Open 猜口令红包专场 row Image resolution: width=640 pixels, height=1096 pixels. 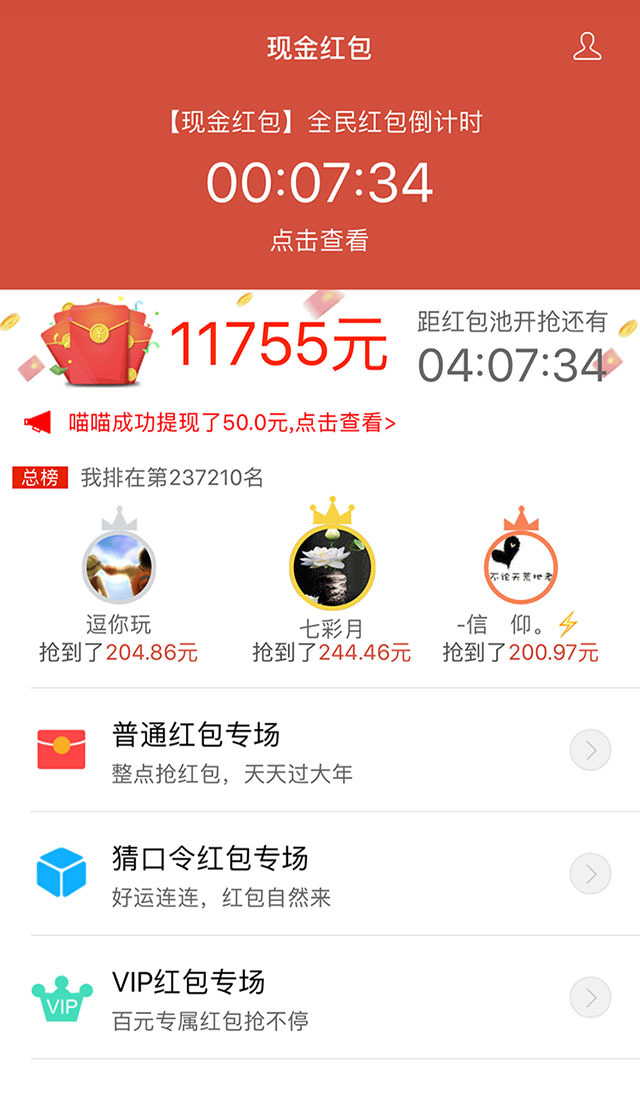(320, 874)
